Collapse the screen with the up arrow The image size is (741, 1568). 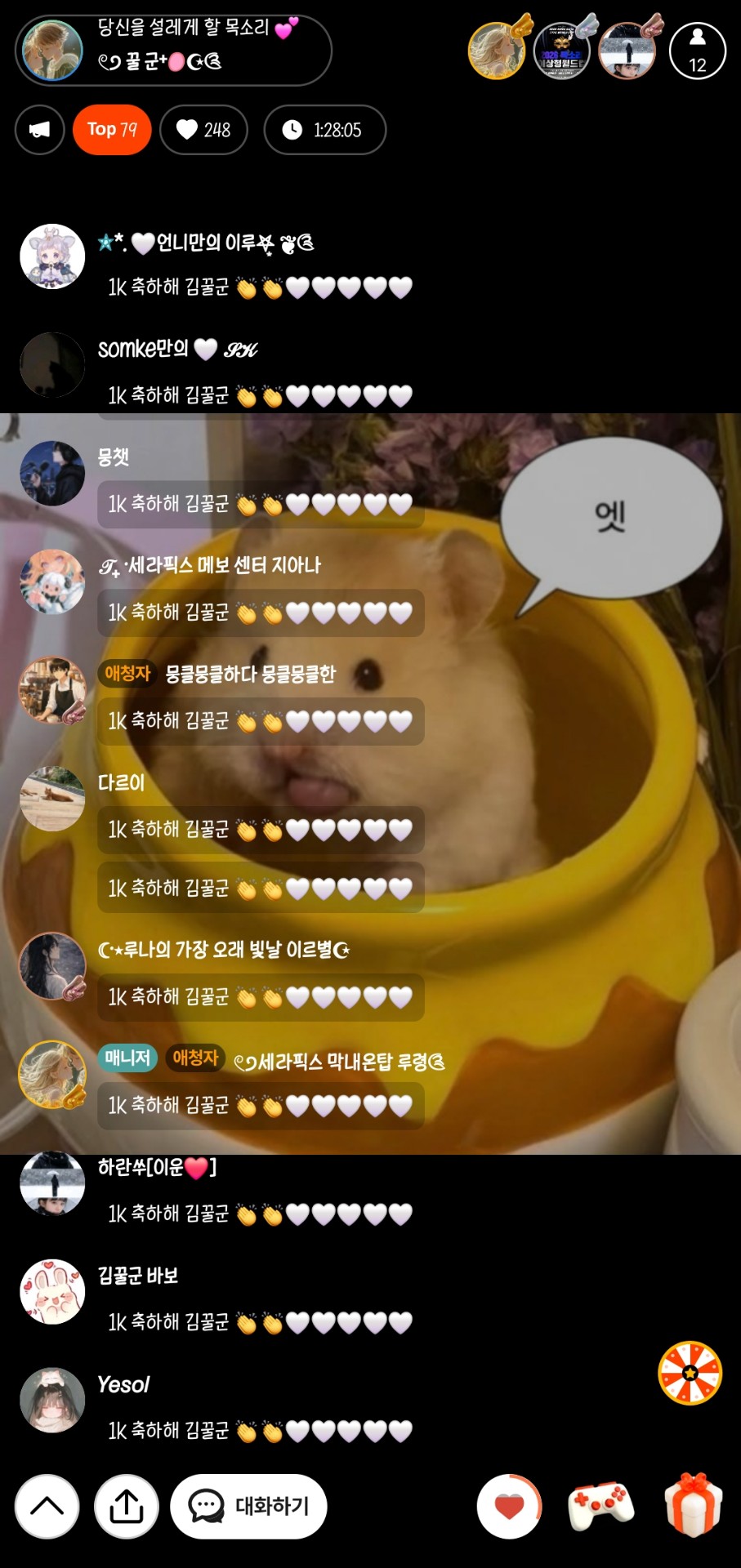pos(47,1506)
